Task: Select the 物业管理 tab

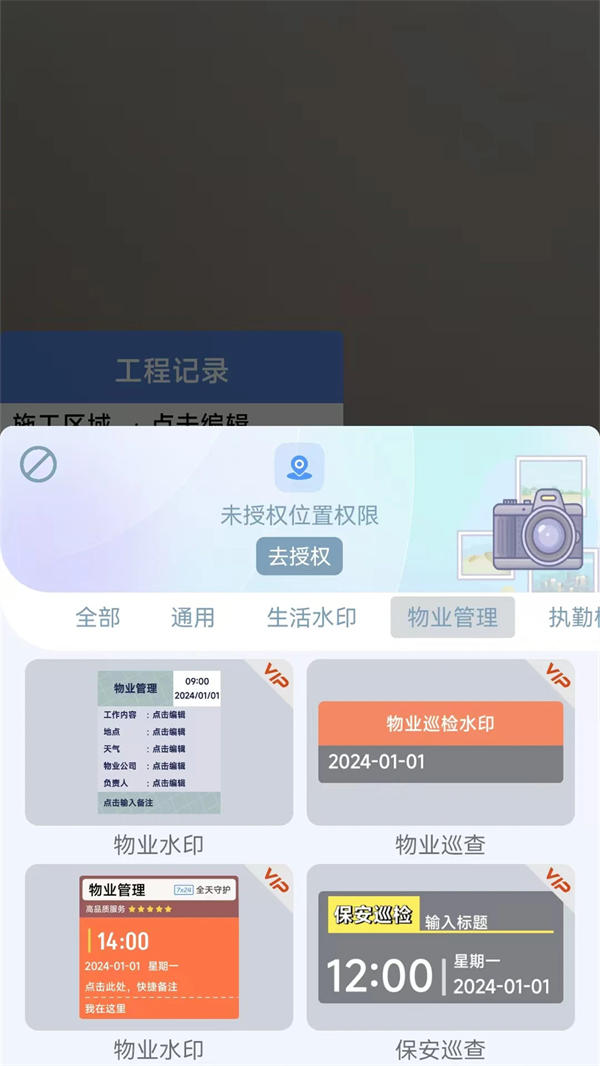Action: coord(452,617)
